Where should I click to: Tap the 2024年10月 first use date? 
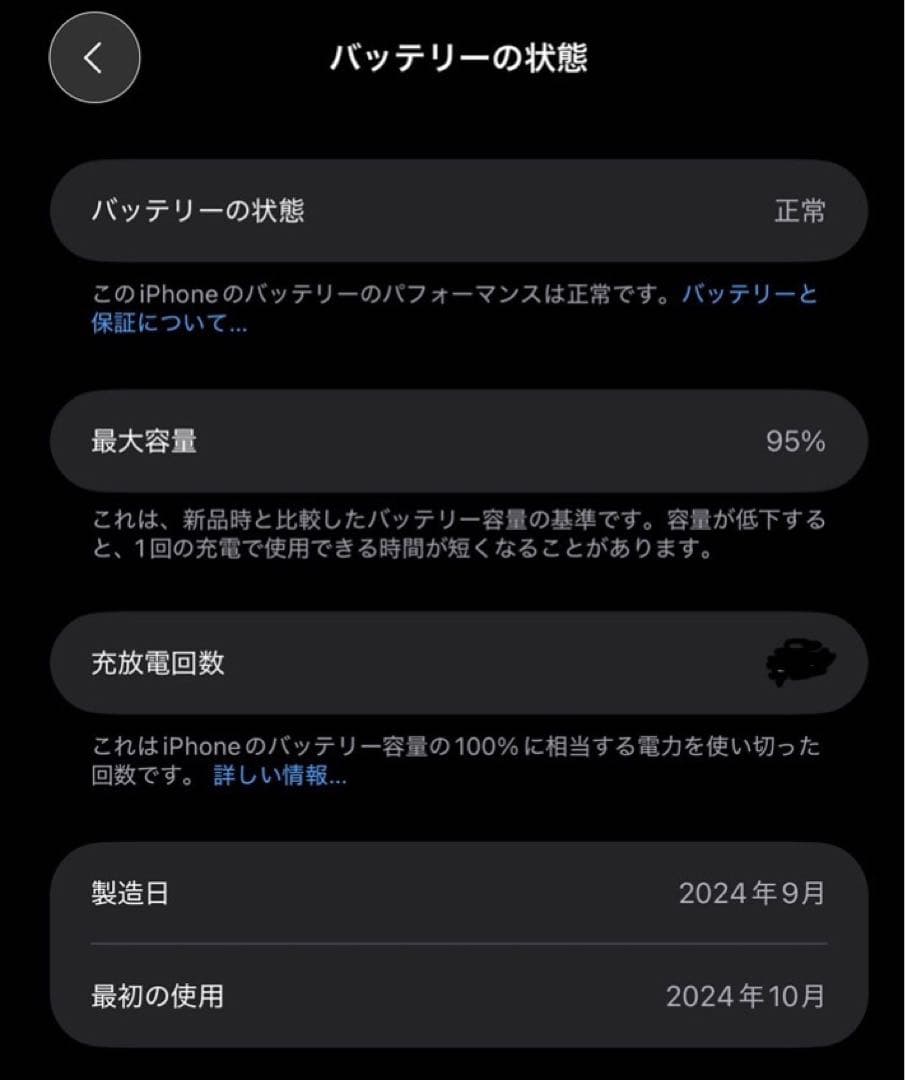pyautogui.click(x=748, y=996)
